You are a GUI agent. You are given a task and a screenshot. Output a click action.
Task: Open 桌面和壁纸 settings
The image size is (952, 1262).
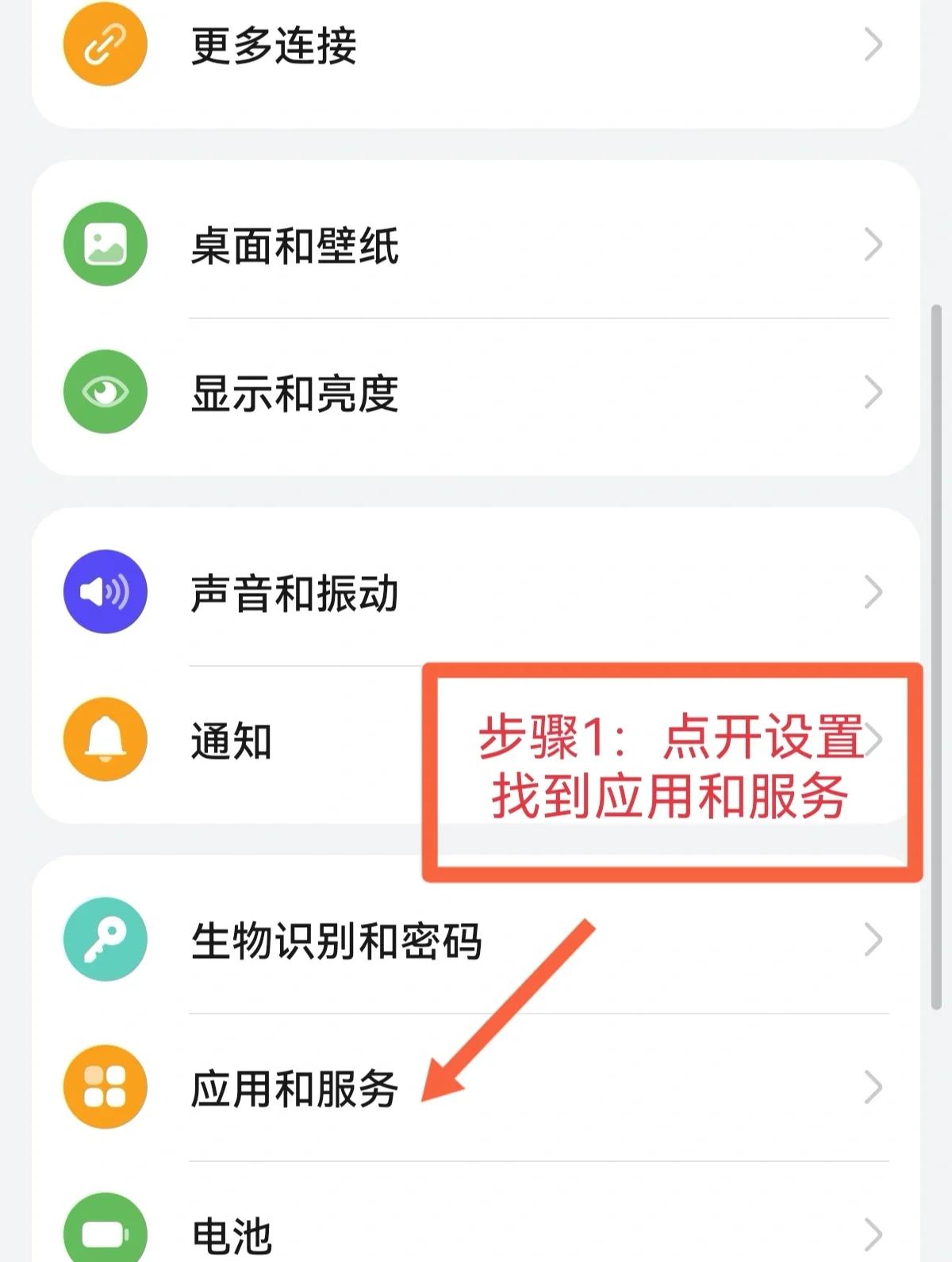294,245
